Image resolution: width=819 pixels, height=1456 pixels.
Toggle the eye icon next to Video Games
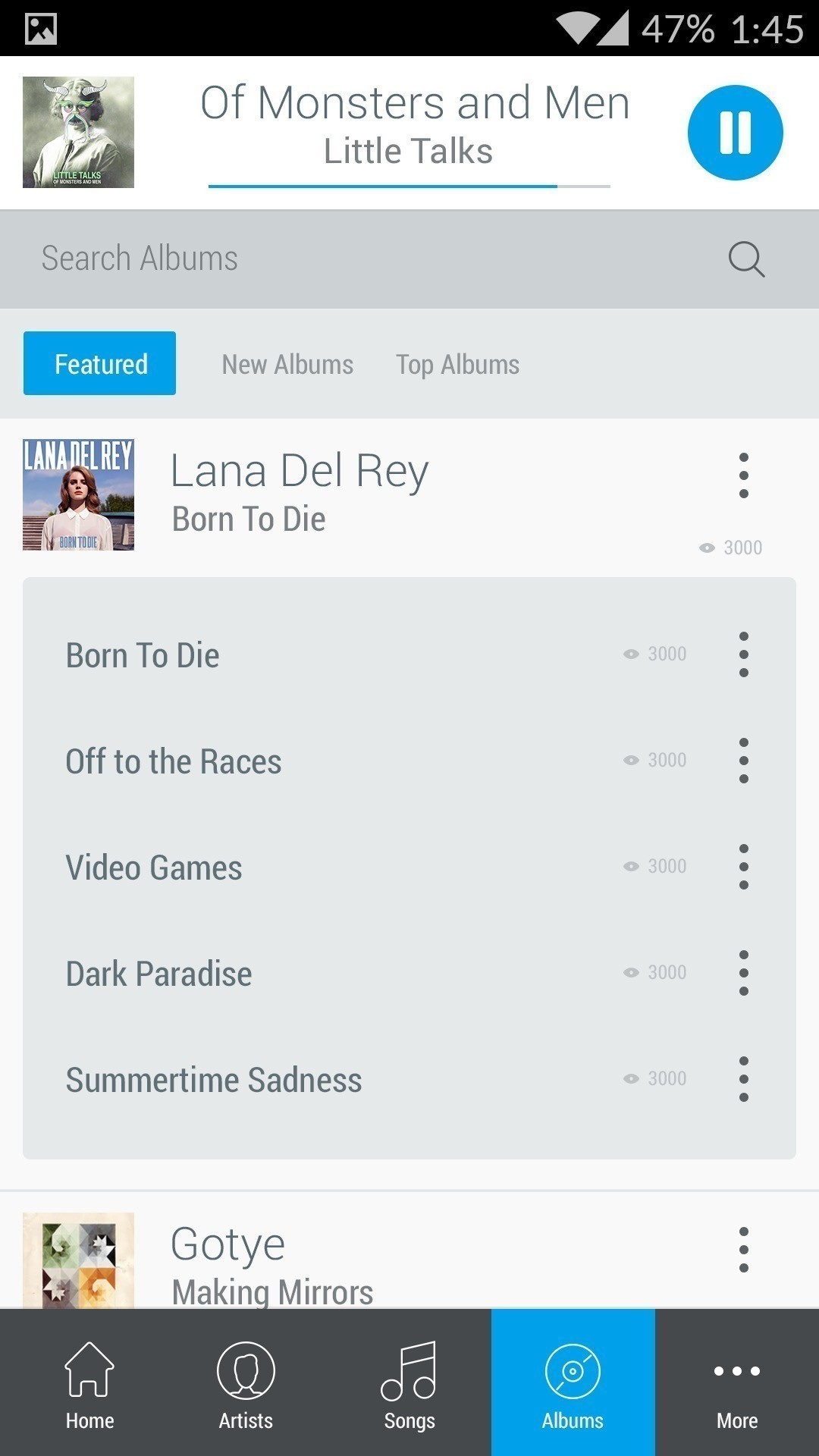point(632,865)
